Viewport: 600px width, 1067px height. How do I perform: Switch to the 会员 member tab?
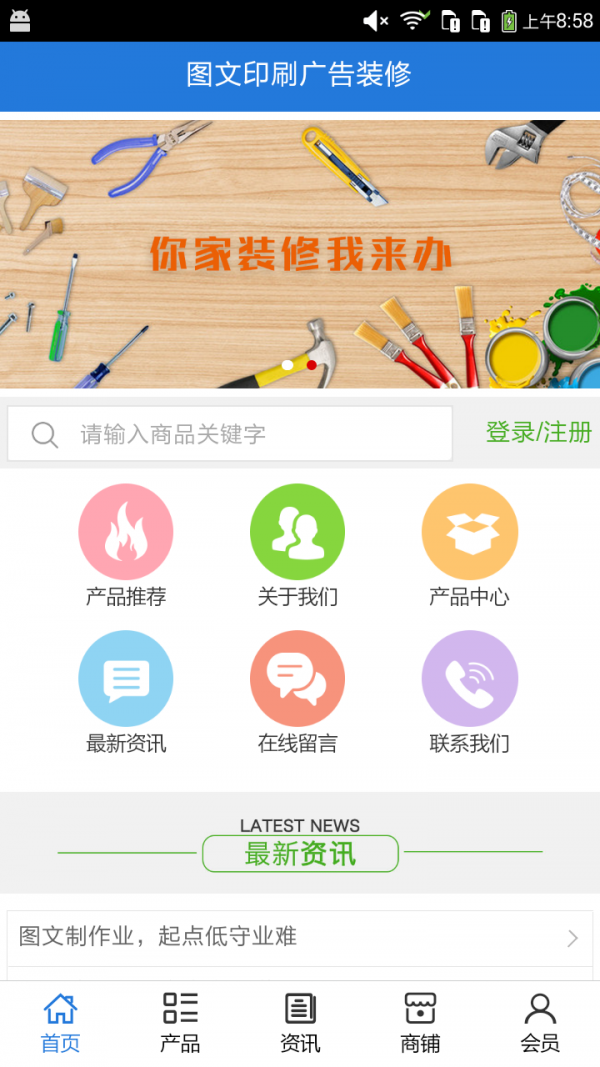click(x=540, y=1023)
